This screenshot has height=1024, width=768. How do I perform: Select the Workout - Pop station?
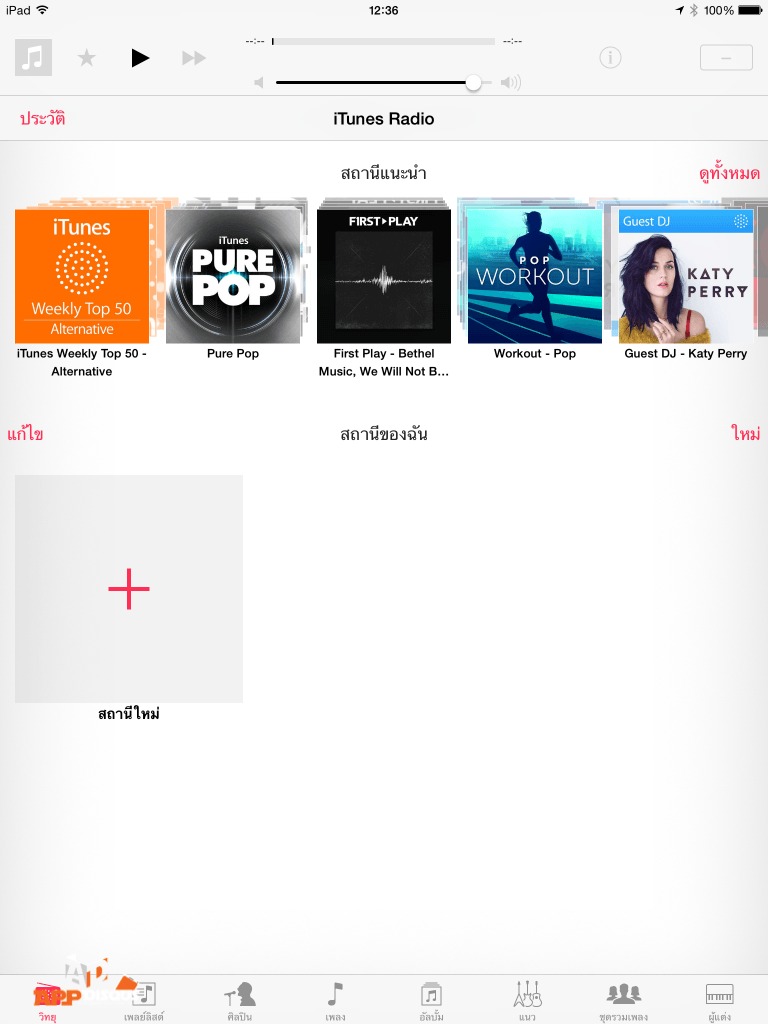point(535,276)
